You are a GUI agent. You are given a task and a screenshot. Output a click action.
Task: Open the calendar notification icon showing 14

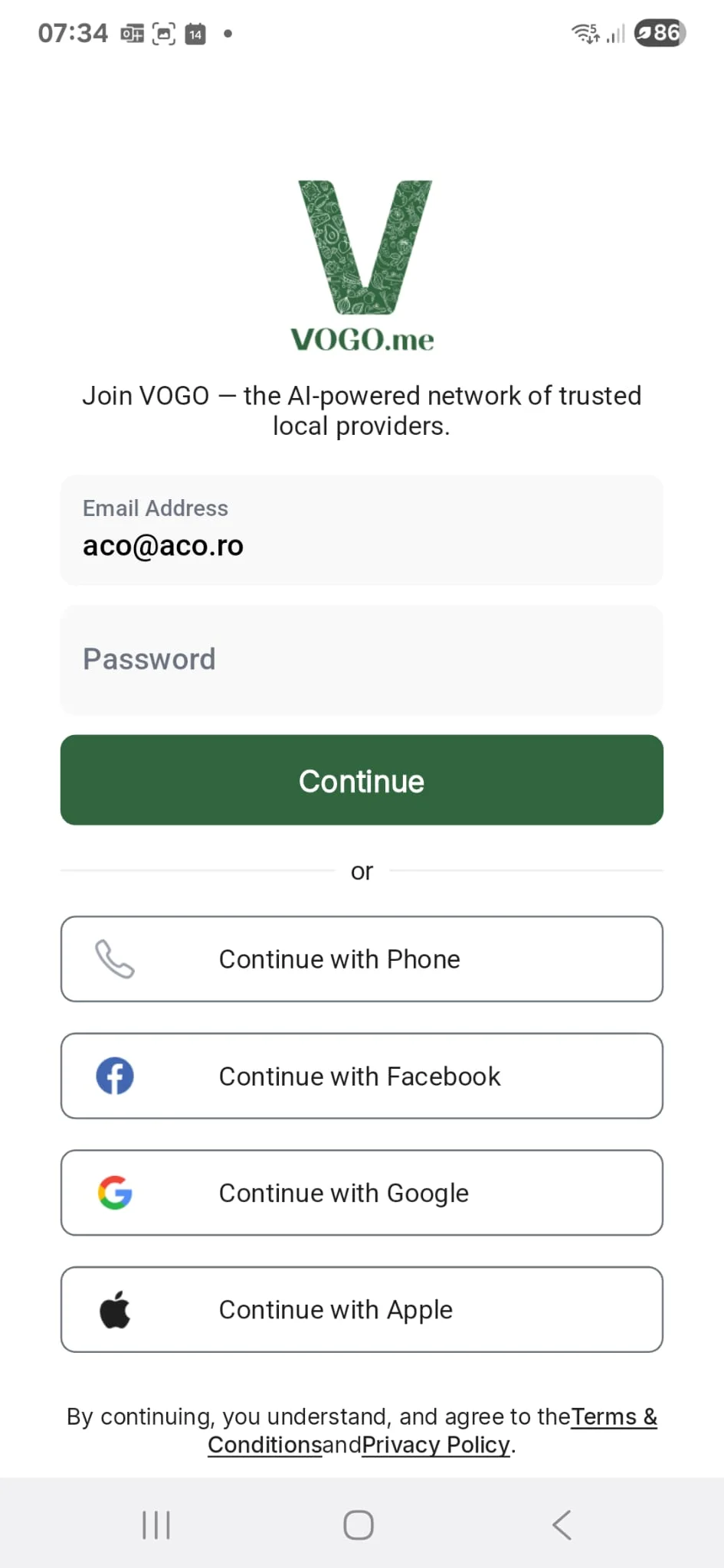coord(195,33)
